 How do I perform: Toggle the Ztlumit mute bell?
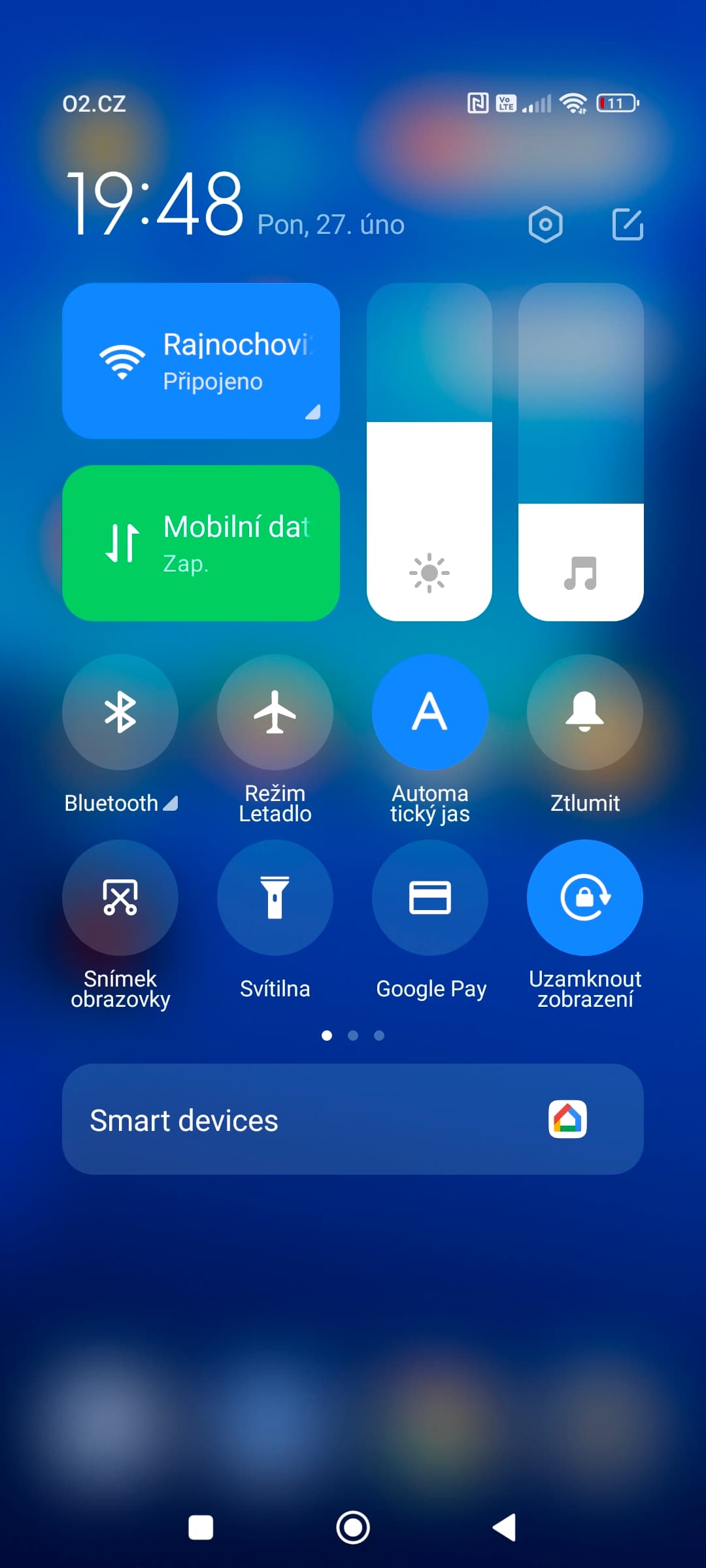[584, 712]
